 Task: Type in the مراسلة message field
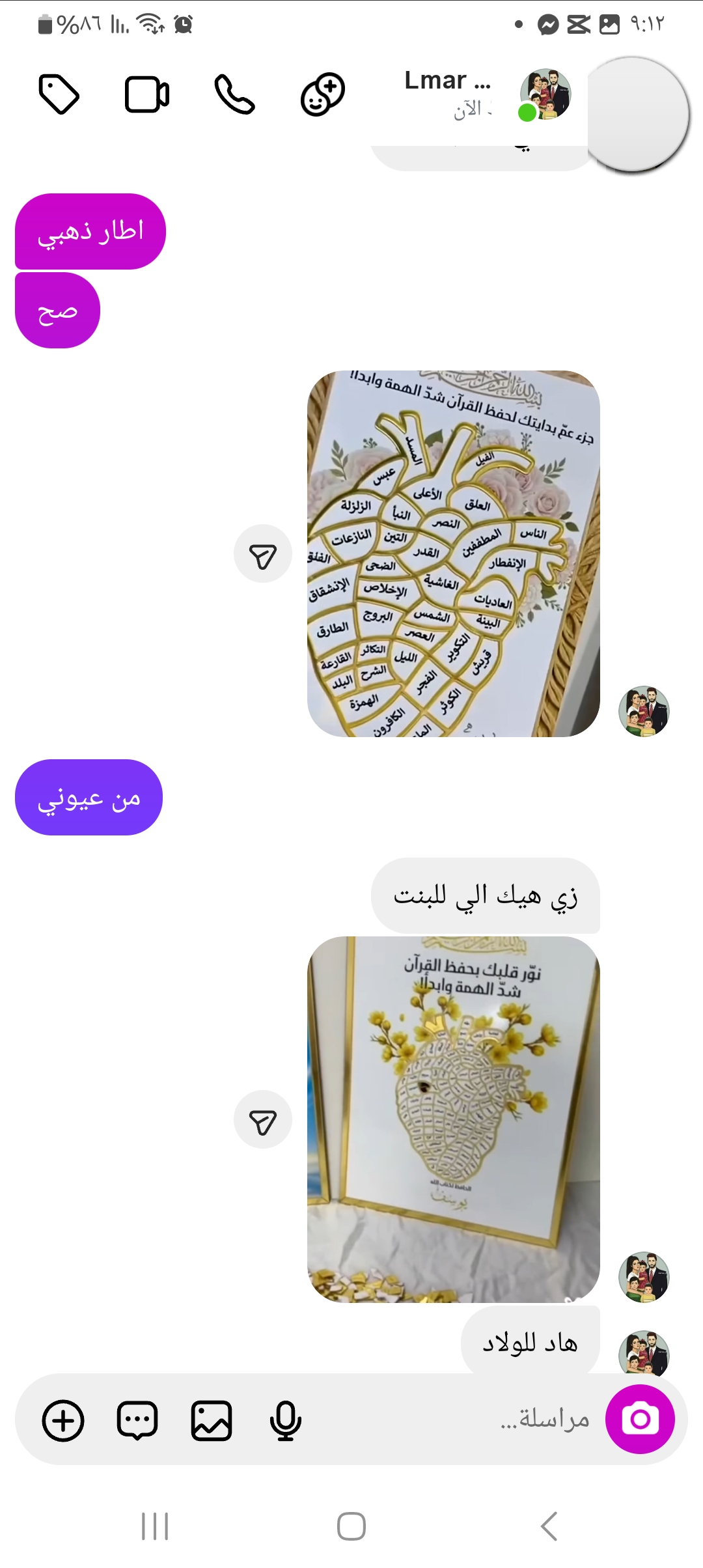[456, 1419]
